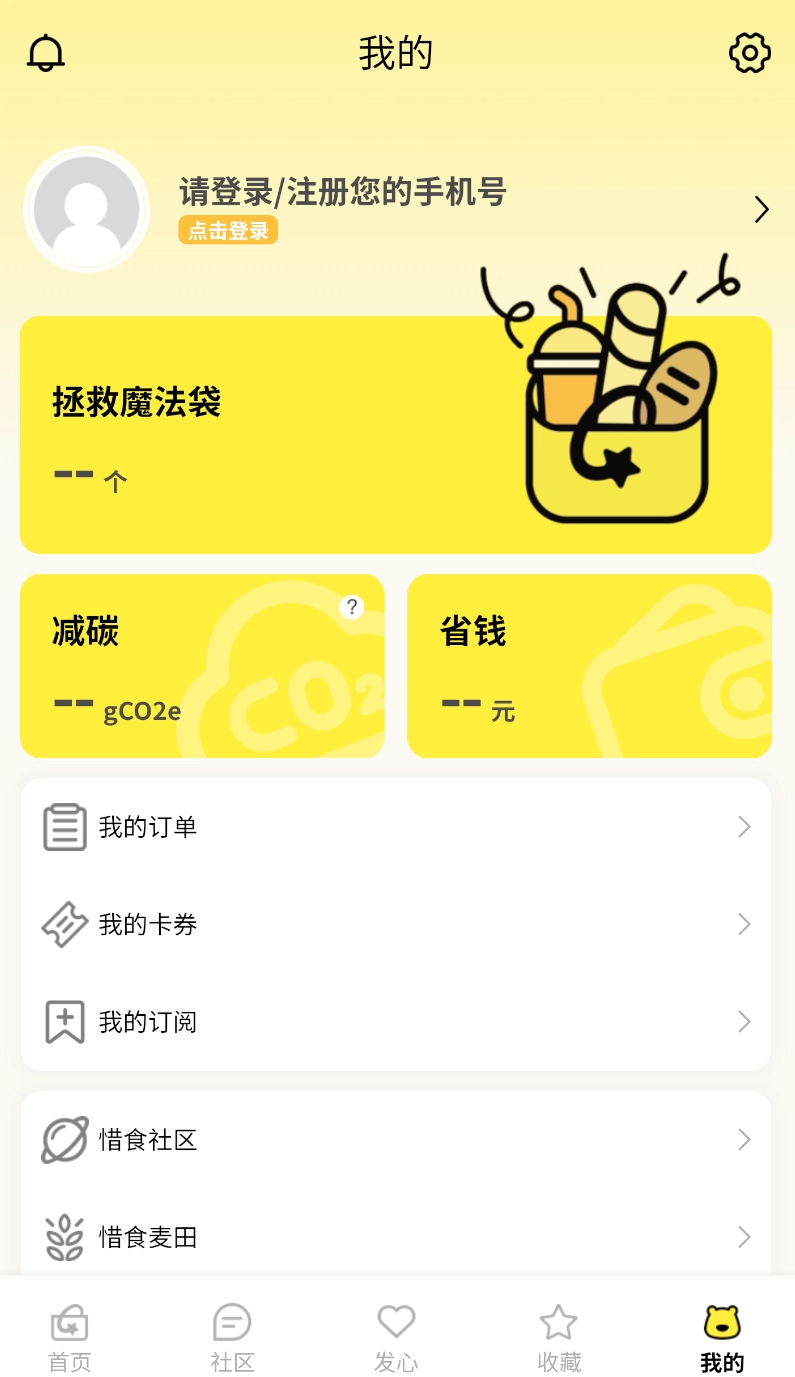Open settings using the gear icon
The height and width of the screenshot is (1377, 795).
(x=749, y=52)
